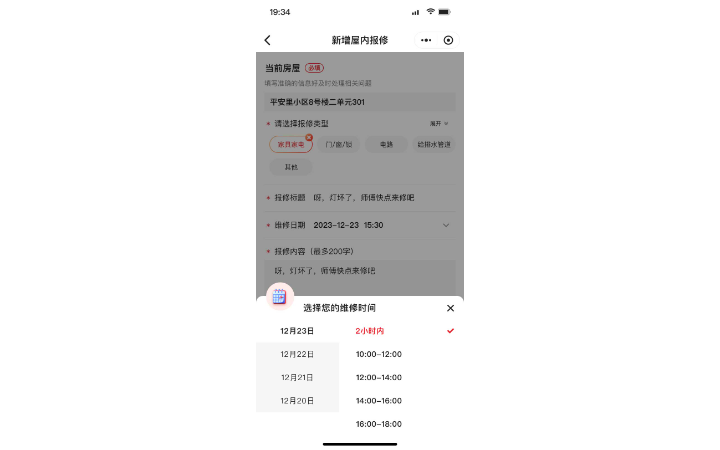Screen dimensions: 720x450
Task: Close the mini-program with the circle button
Action: click(448, 40)
